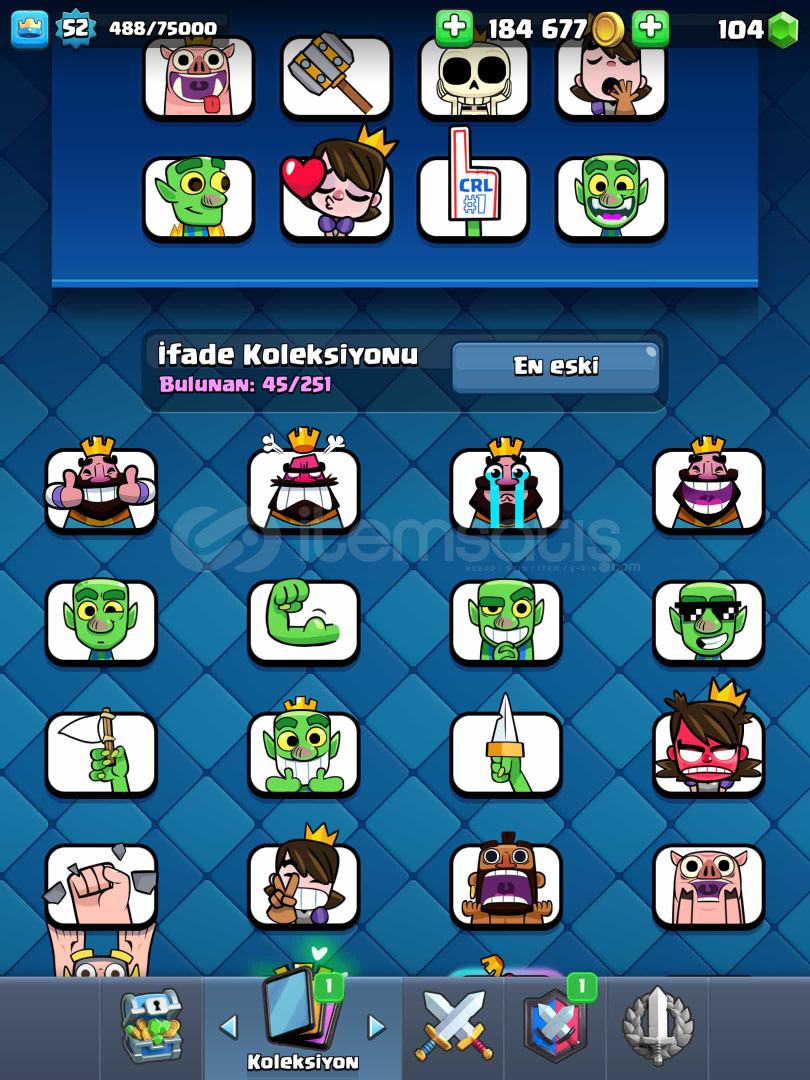Open the player profile crown icon
Image resolution: width=810 pixels, height=1080 pixels.
pos(29,29)
